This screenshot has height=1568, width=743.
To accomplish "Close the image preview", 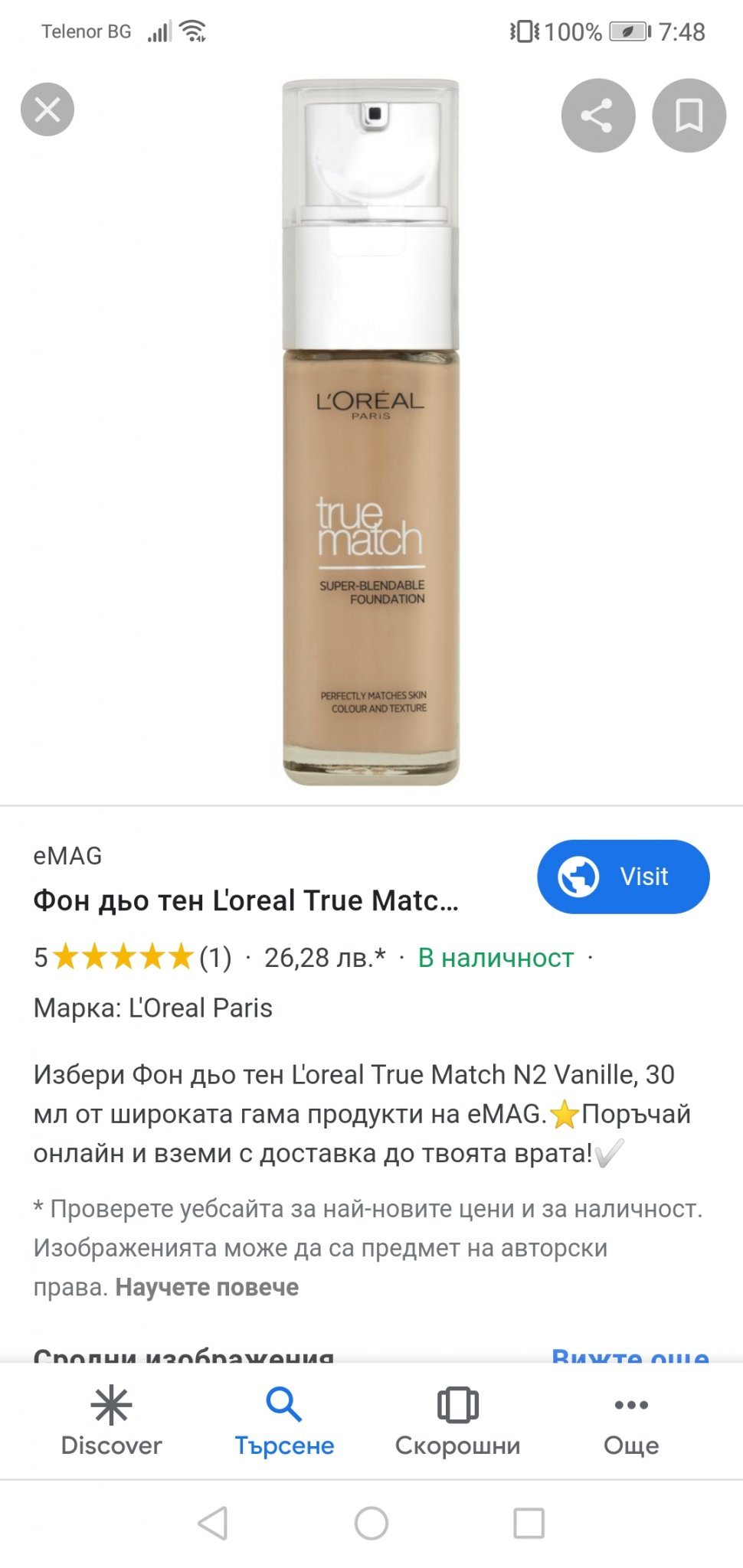I will click(47, 109).
